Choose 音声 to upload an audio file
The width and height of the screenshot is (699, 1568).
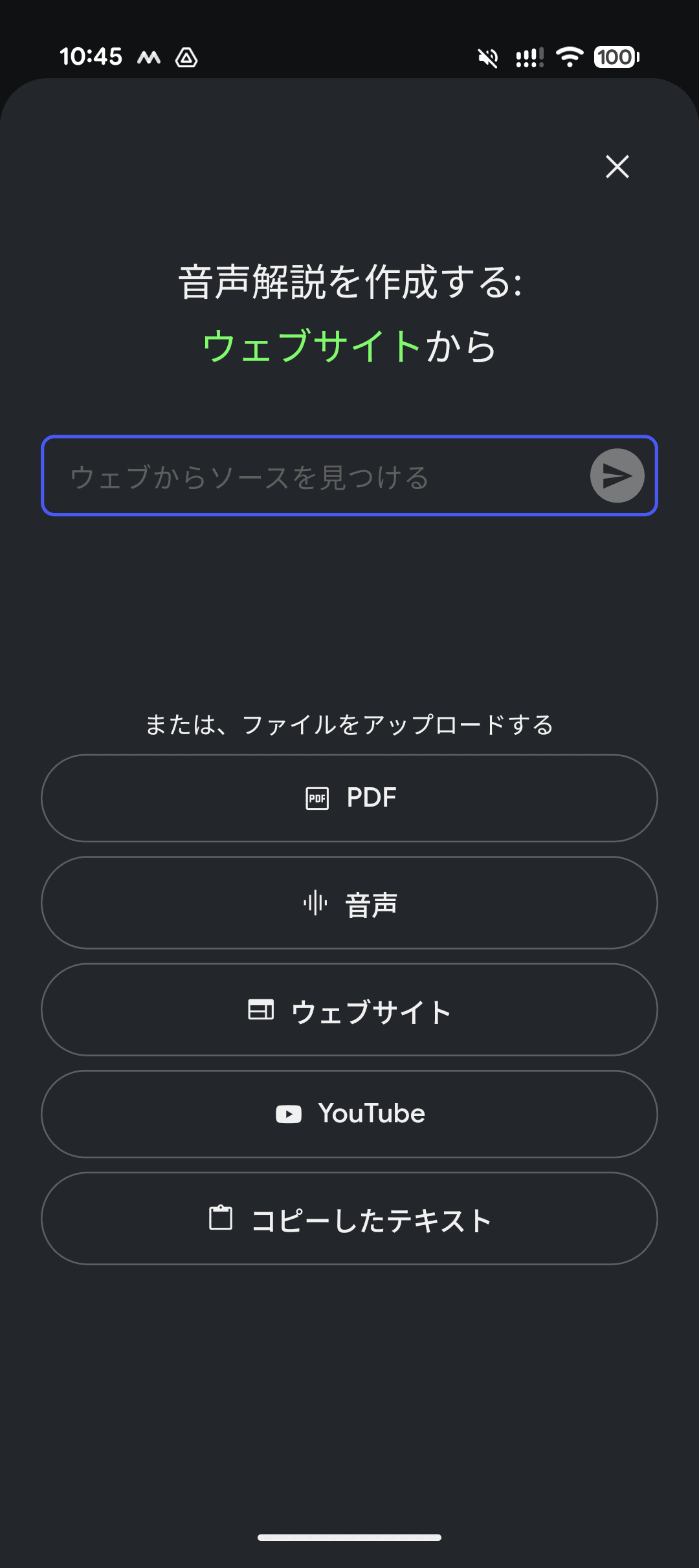349,904
